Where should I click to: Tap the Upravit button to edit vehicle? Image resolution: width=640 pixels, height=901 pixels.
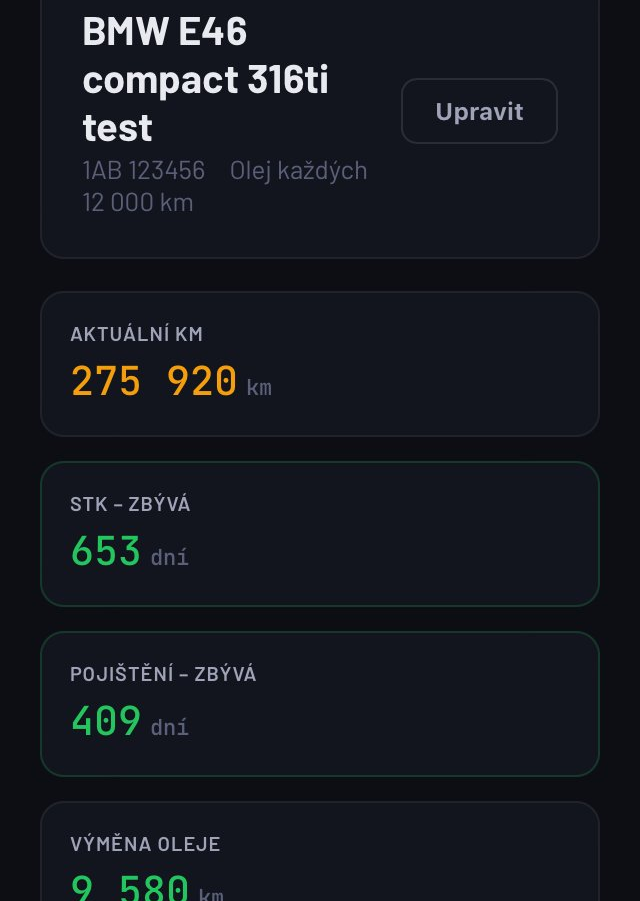pos(479,111)
